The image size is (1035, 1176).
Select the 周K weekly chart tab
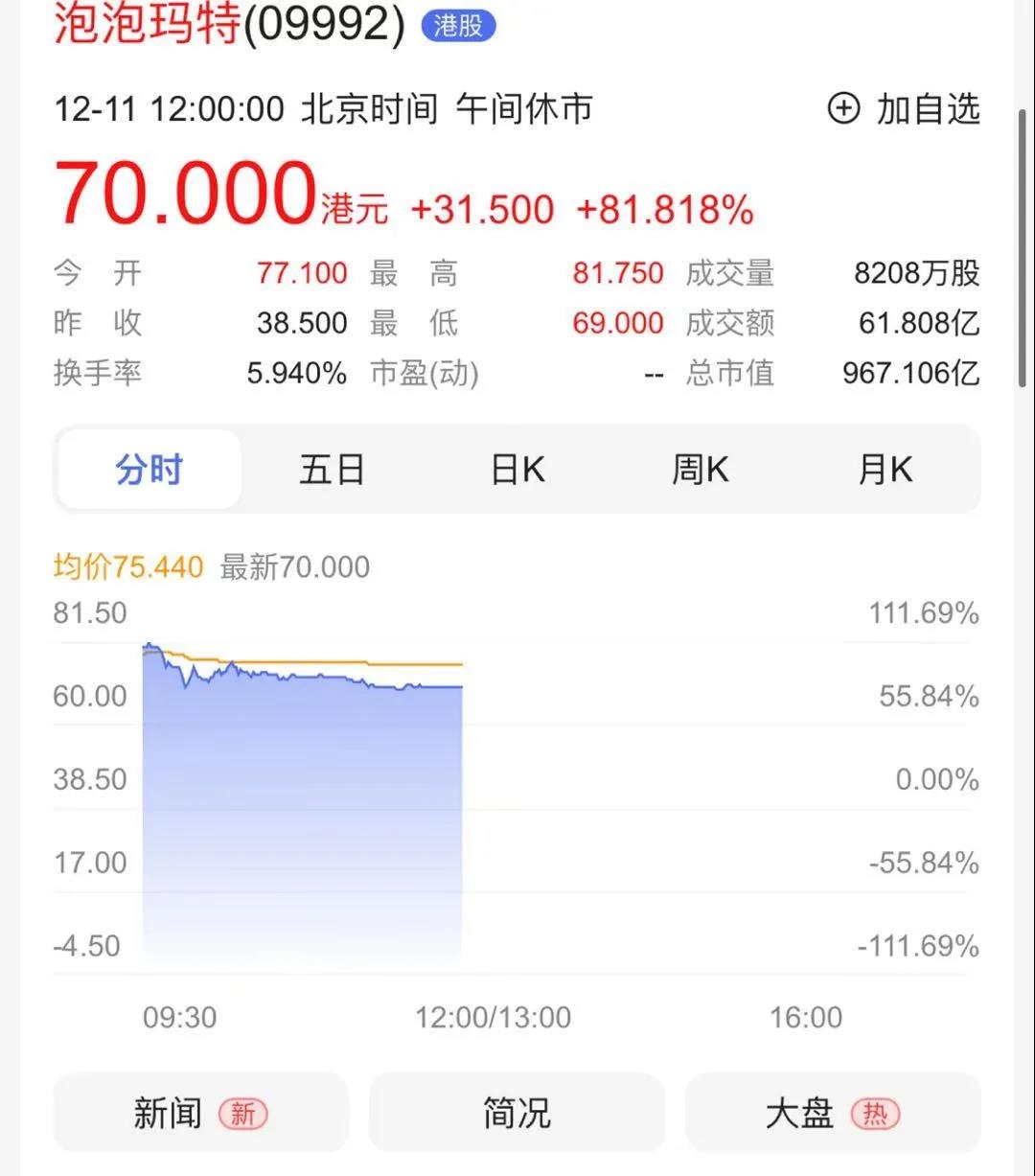pyautogui.click(x=701, y=470)
